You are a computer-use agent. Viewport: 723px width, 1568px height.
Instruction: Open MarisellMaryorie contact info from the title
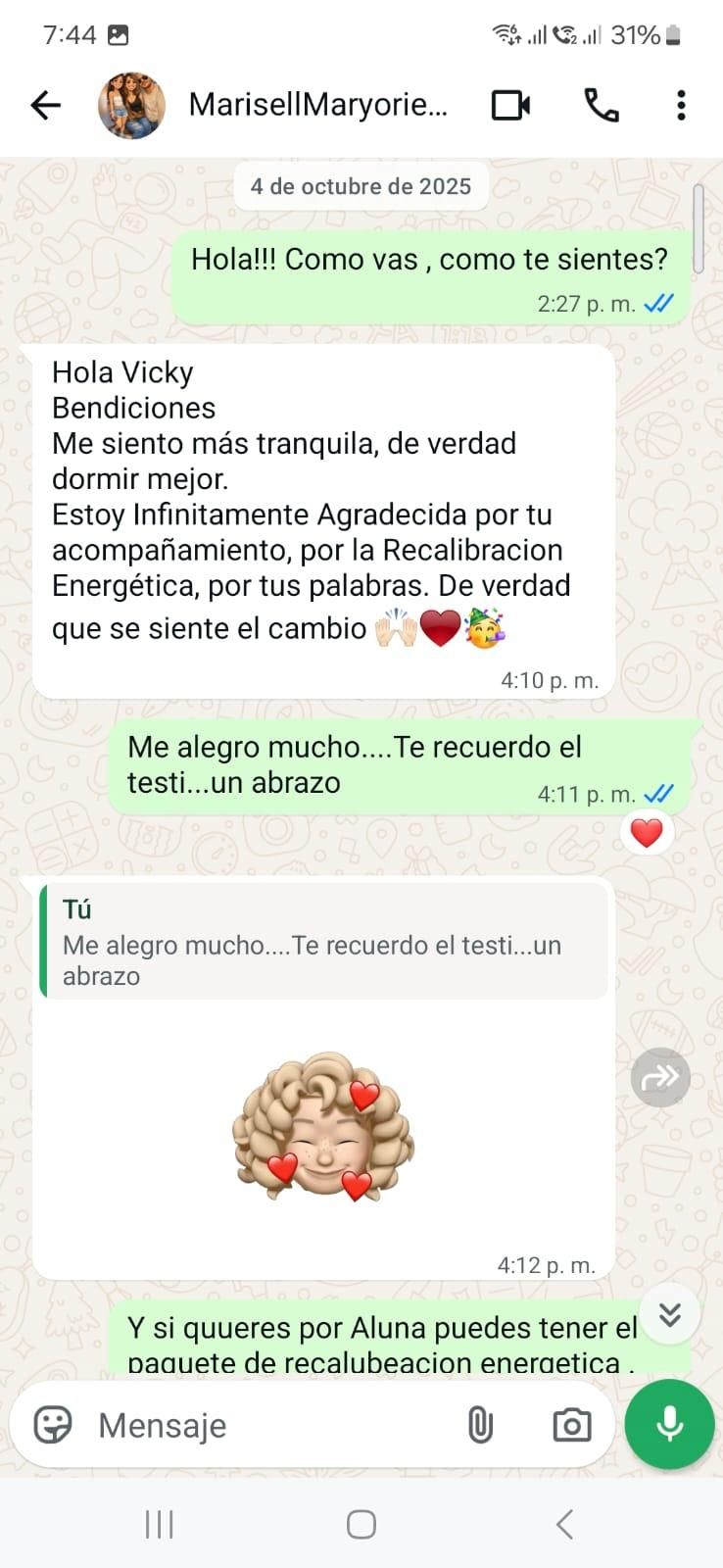click(317, 105)
